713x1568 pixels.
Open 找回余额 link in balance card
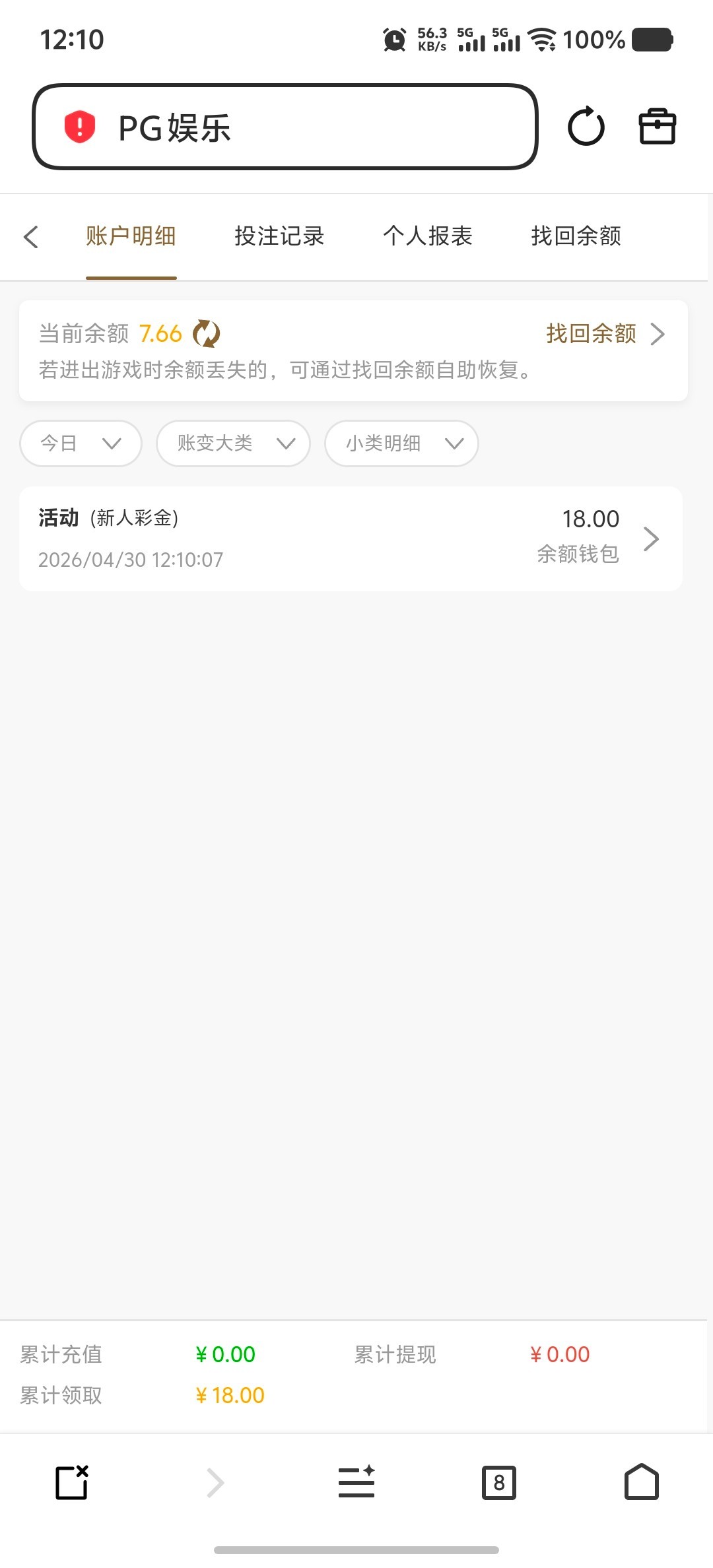604,334
